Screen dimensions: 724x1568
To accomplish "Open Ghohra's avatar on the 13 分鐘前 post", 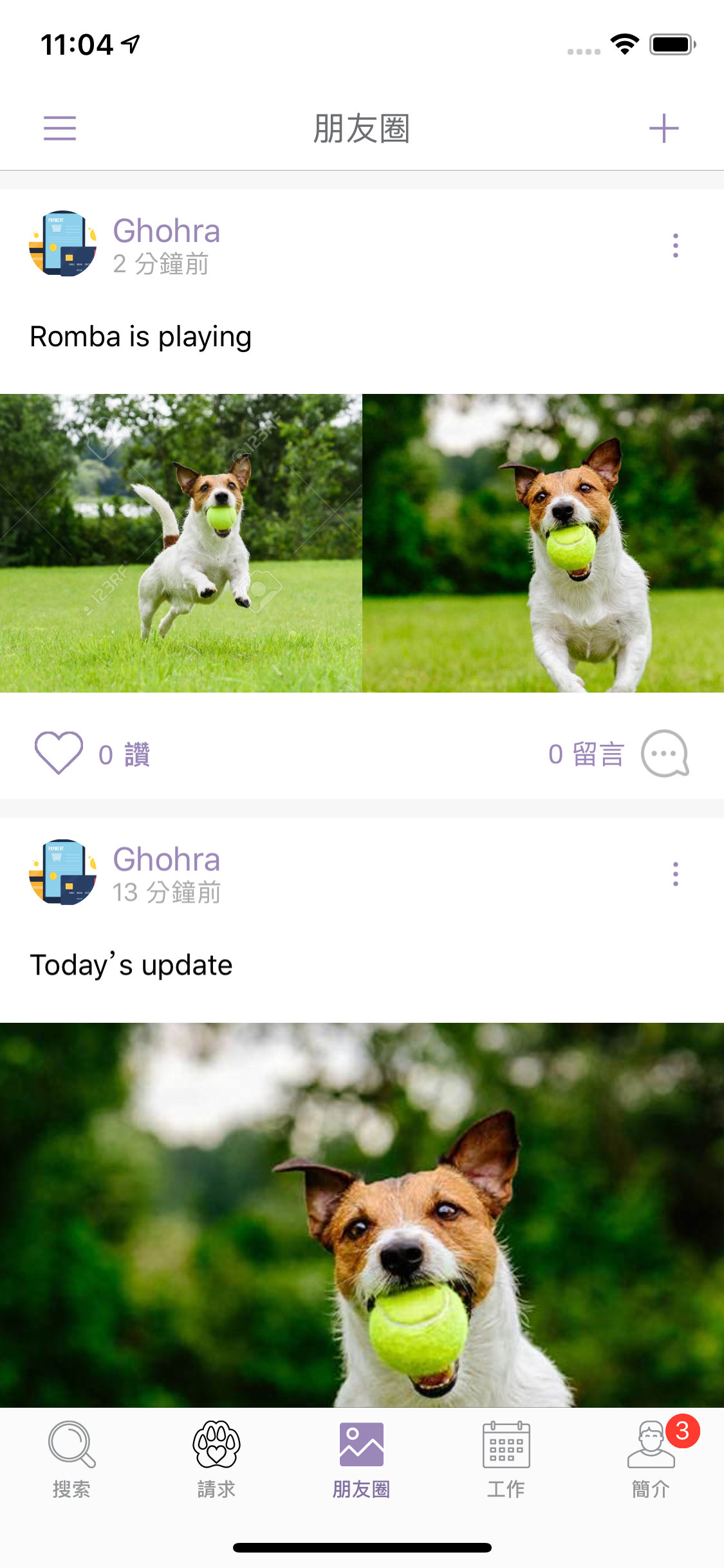I will pyautogui.click(x=62, y=872).
